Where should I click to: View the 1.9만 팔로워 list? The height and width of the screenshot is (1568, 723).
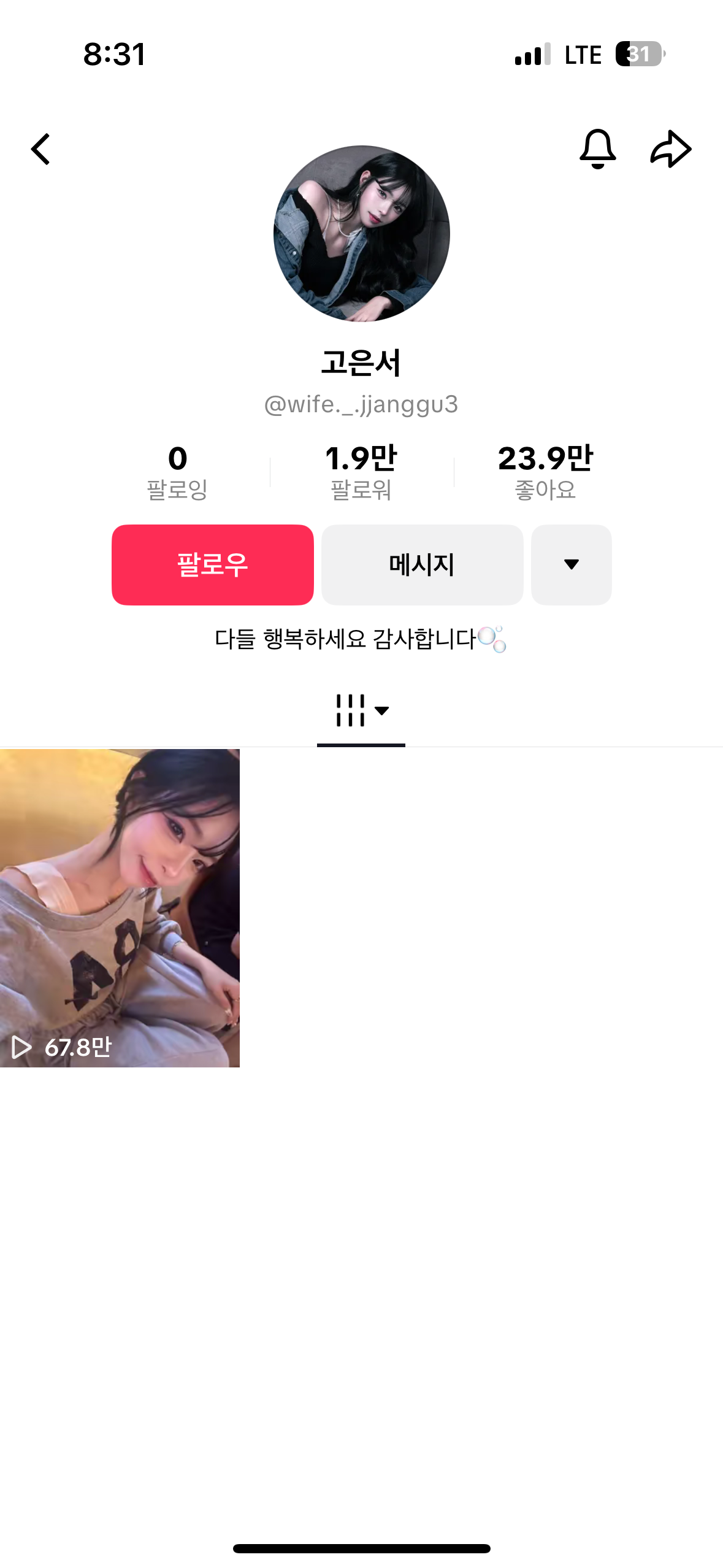pyautogui.click(x=361, y=472)
